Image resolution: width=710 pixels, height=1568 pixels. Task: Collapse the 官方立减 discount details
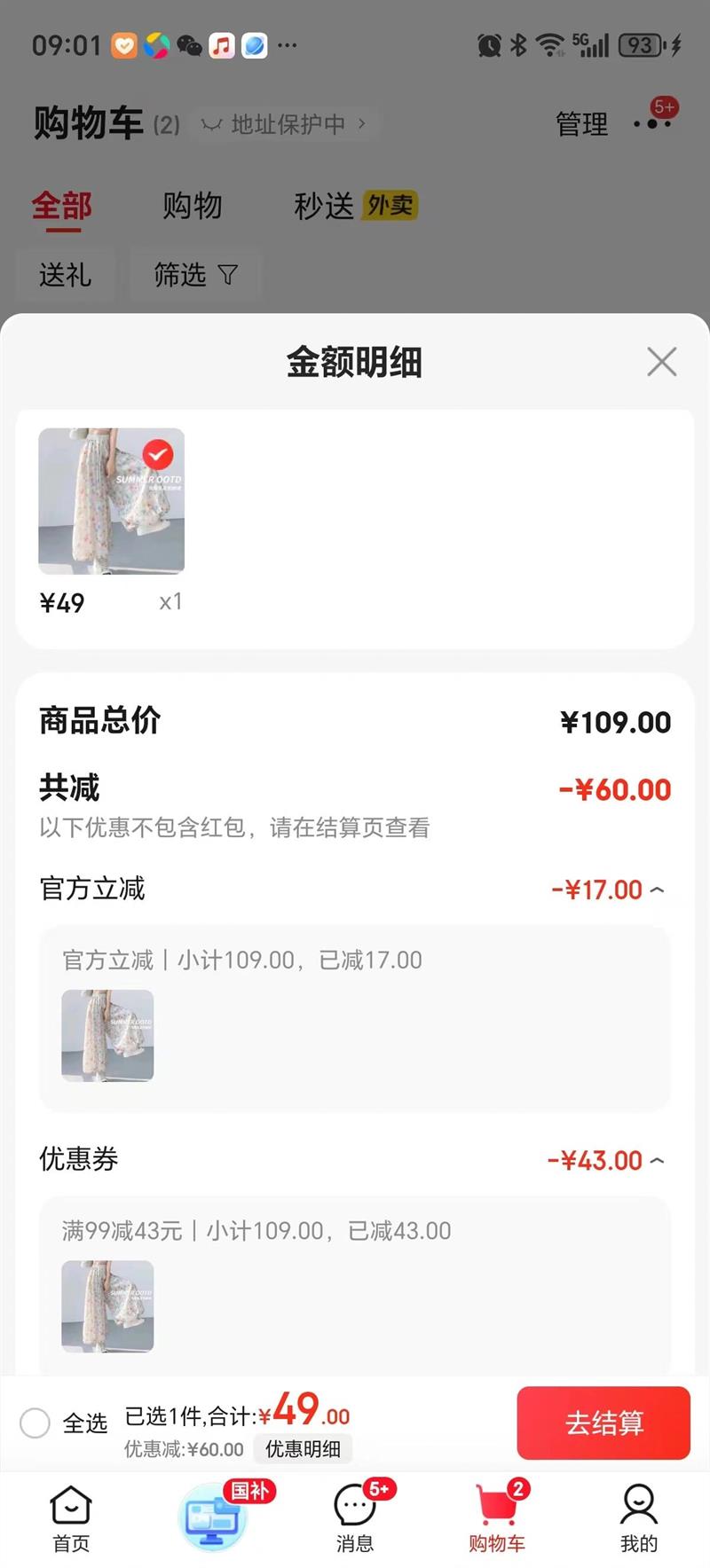tap(657, 890)
